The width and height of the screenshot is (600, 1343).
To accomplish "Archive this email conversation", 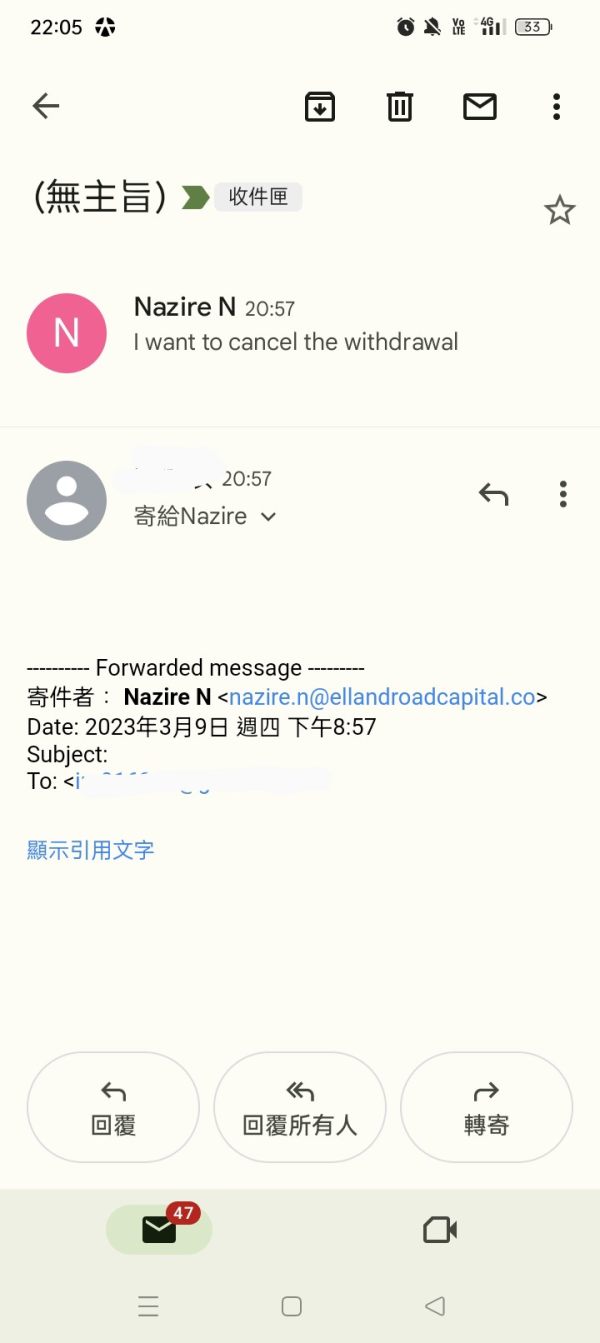I will click(320, 106).
